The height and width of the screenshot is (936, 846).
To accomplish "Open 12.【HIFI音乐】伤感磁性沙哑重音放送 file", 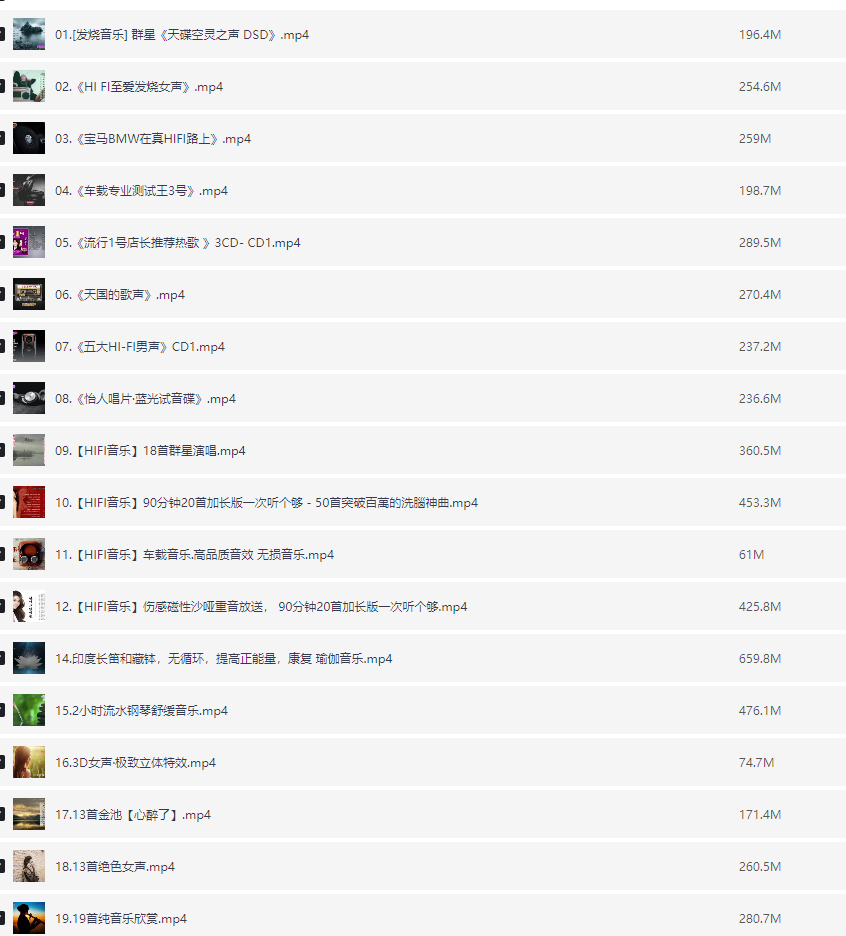I will point(261,607).
